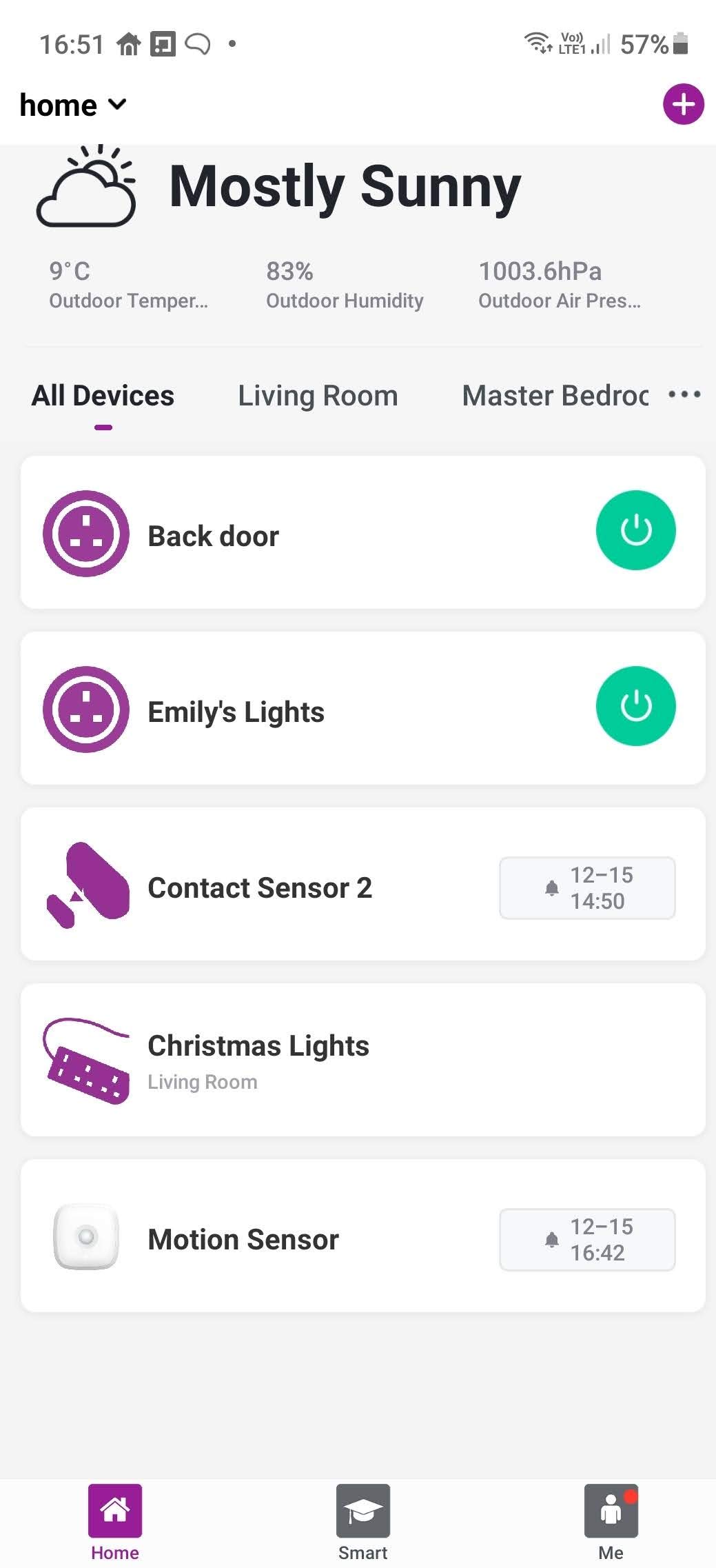Open the Emily's Lights device card
The image size is (716, 1568).
click(310, 712)
